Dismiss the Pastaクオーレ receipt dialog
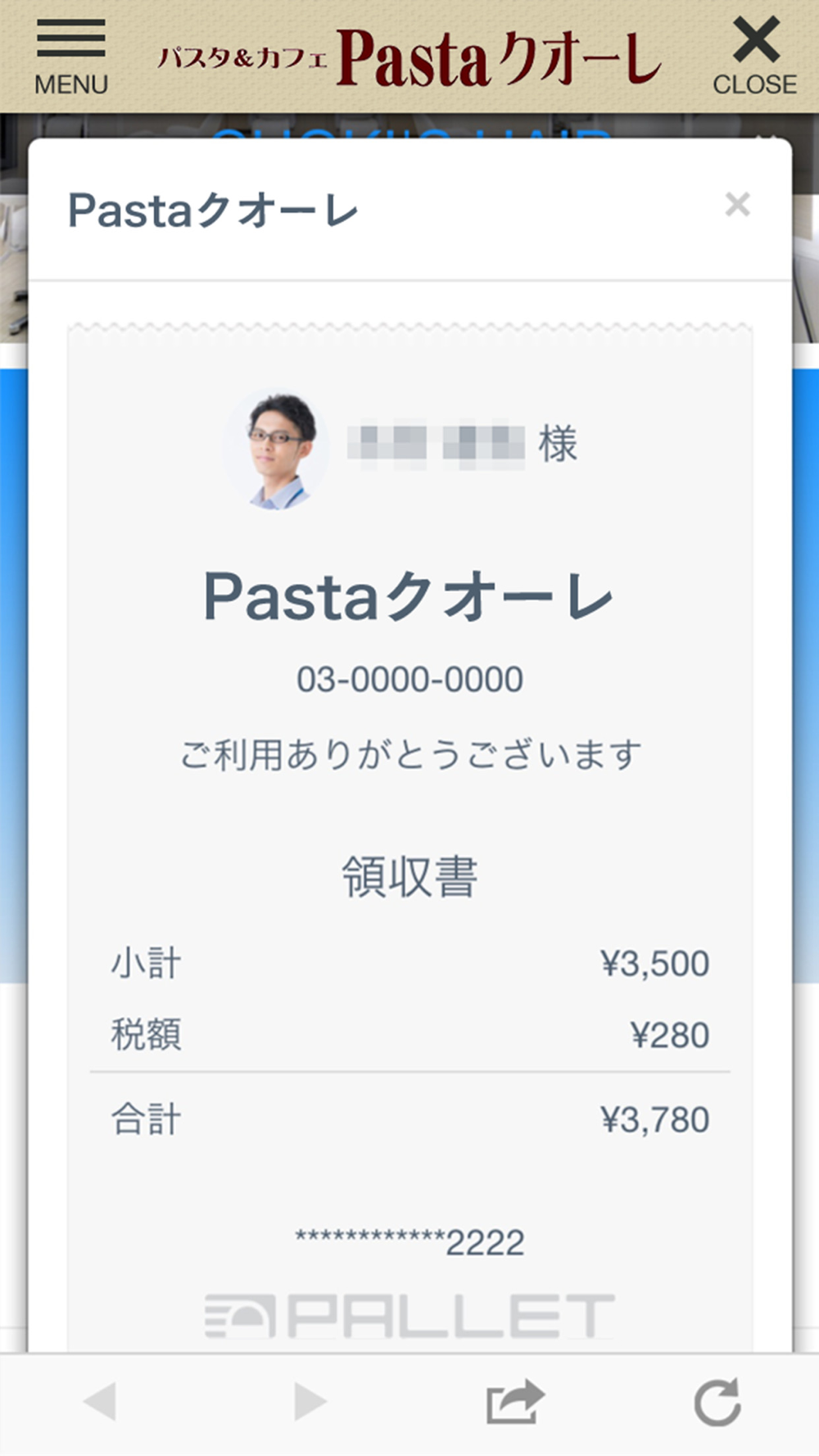This screenshot has width=819, height=1456. pos(737,205)
